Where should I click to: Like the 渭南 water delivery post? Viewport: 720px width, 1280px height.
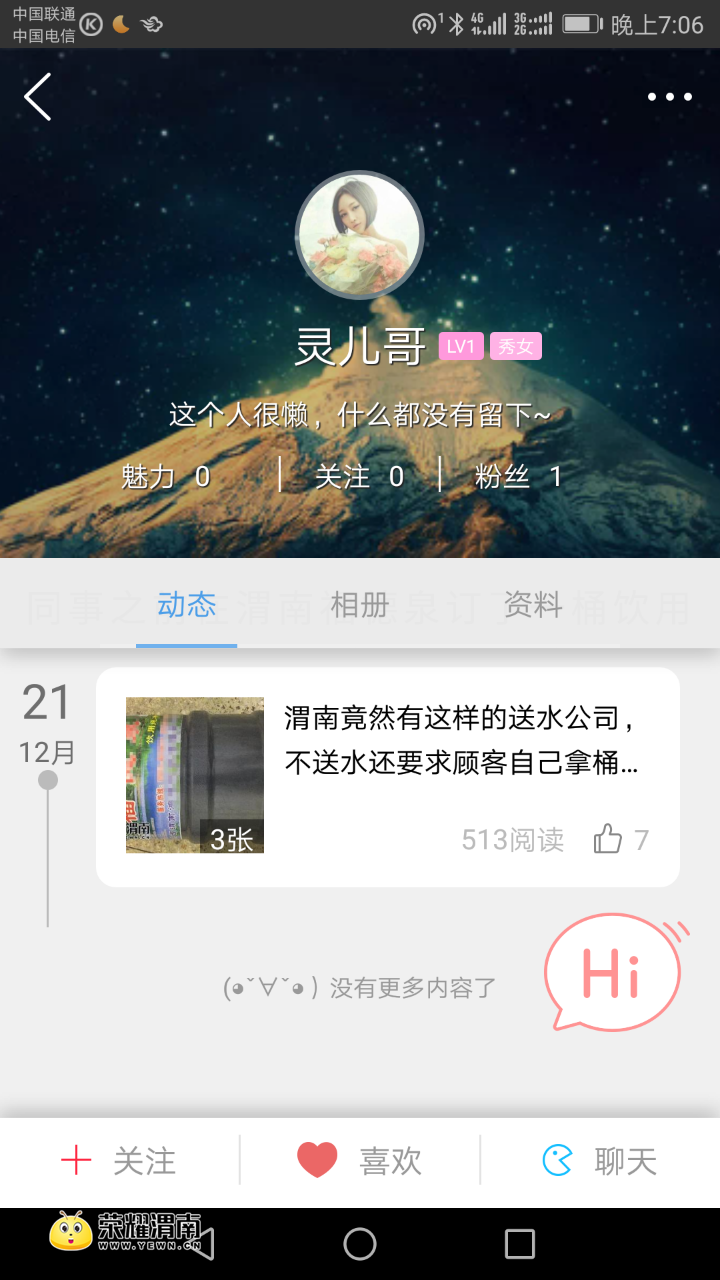click(609, 839)
